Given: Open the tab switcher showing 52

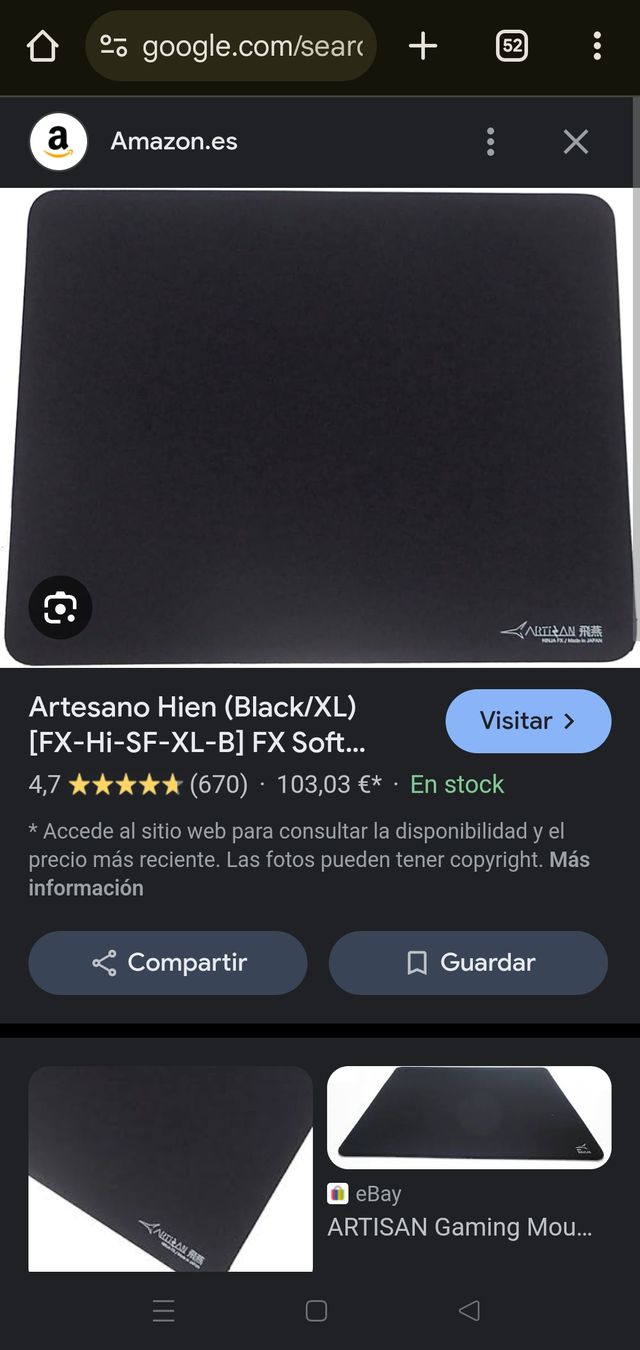Looking at the screenshot, I should pos(511,46).
